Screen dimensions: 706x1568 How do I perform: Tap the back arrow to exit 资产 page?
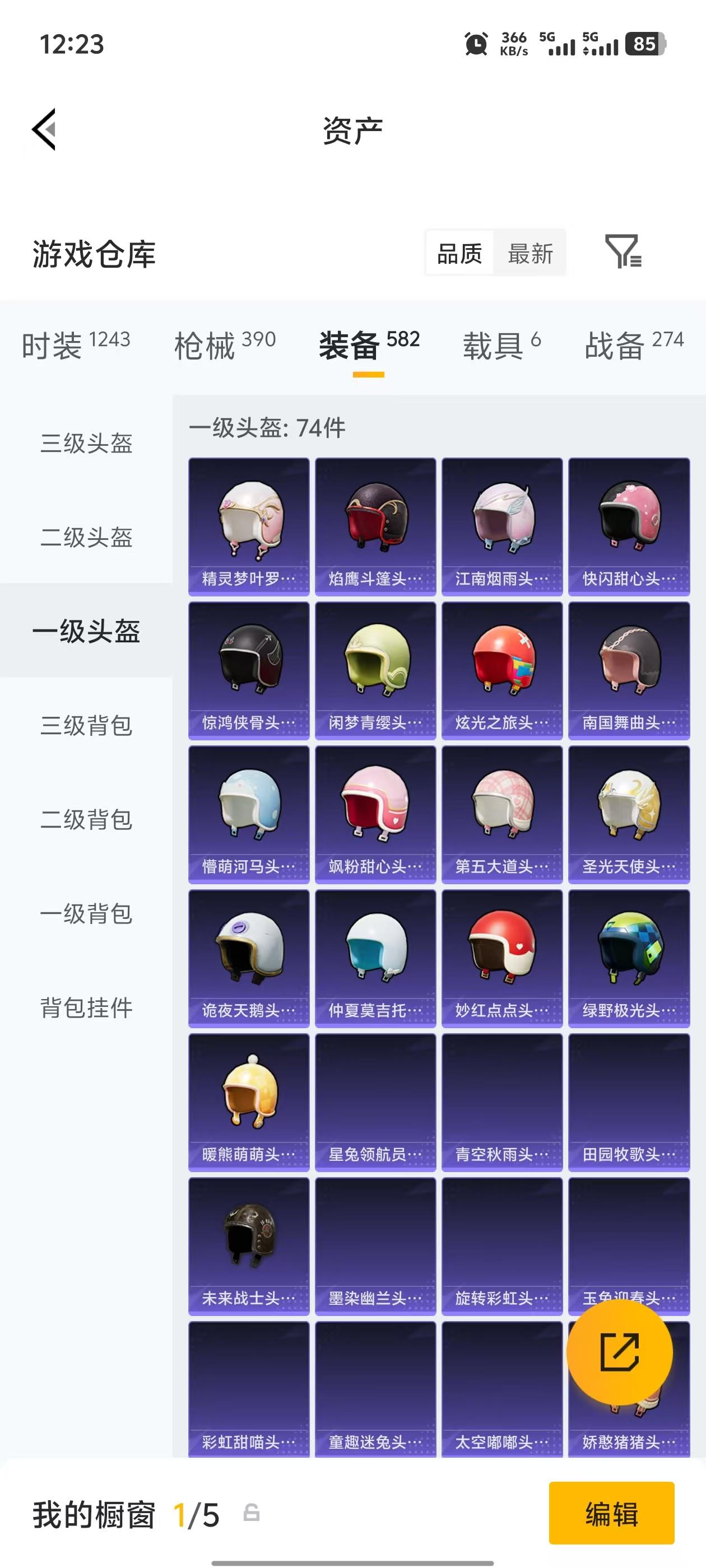[46, 131]
